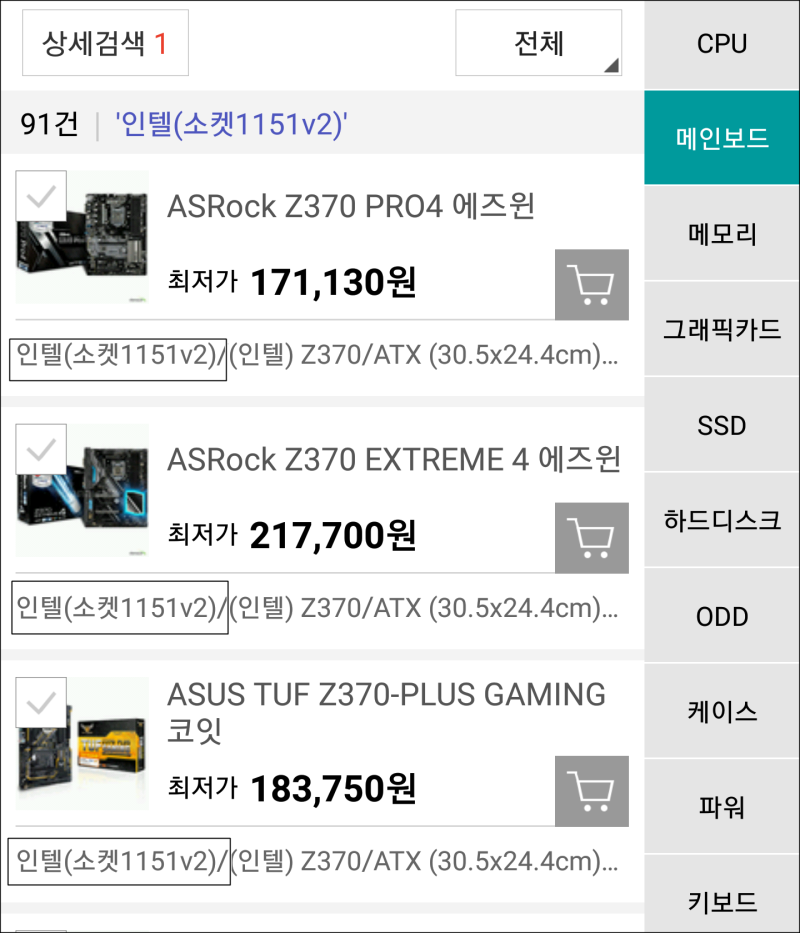The image size is (800, 933).
Task: Open ASRock Z370 PRO4 에즈윈 product details
Action: (351, 207)
